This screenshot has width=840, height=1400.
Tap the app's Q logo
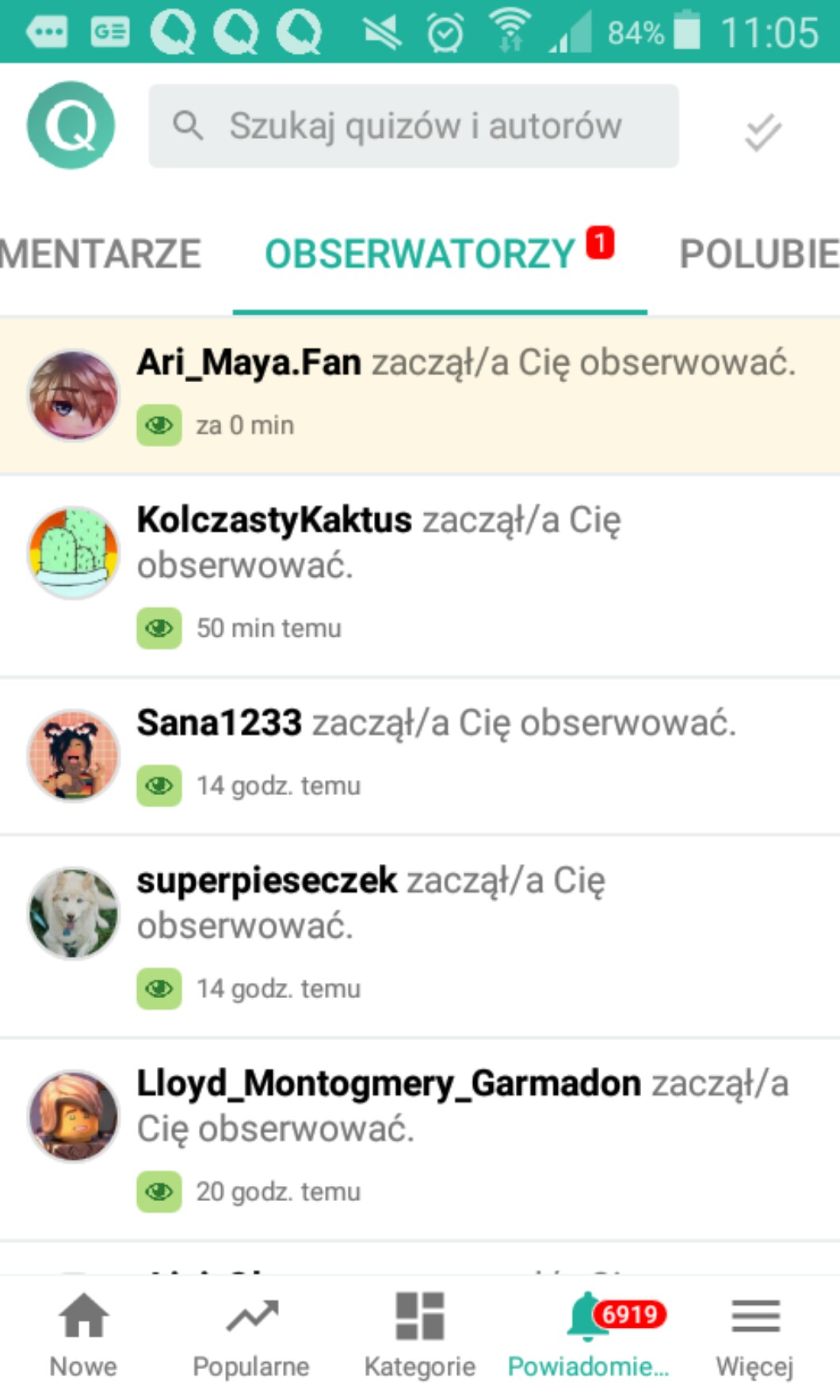coord(71,125)
